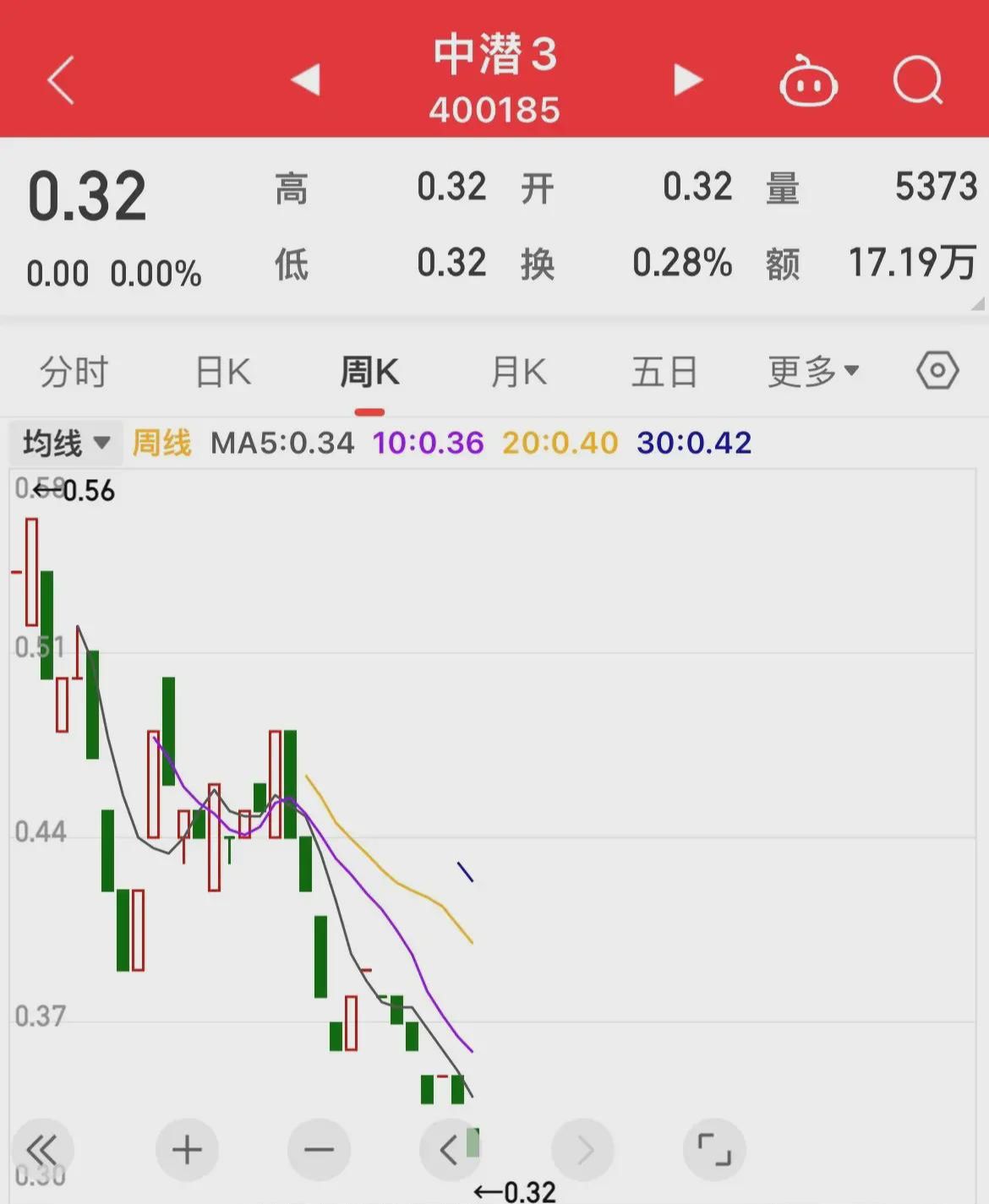
Task: Expand the 更多 chart period dropdown
Action: click(813, 371)
